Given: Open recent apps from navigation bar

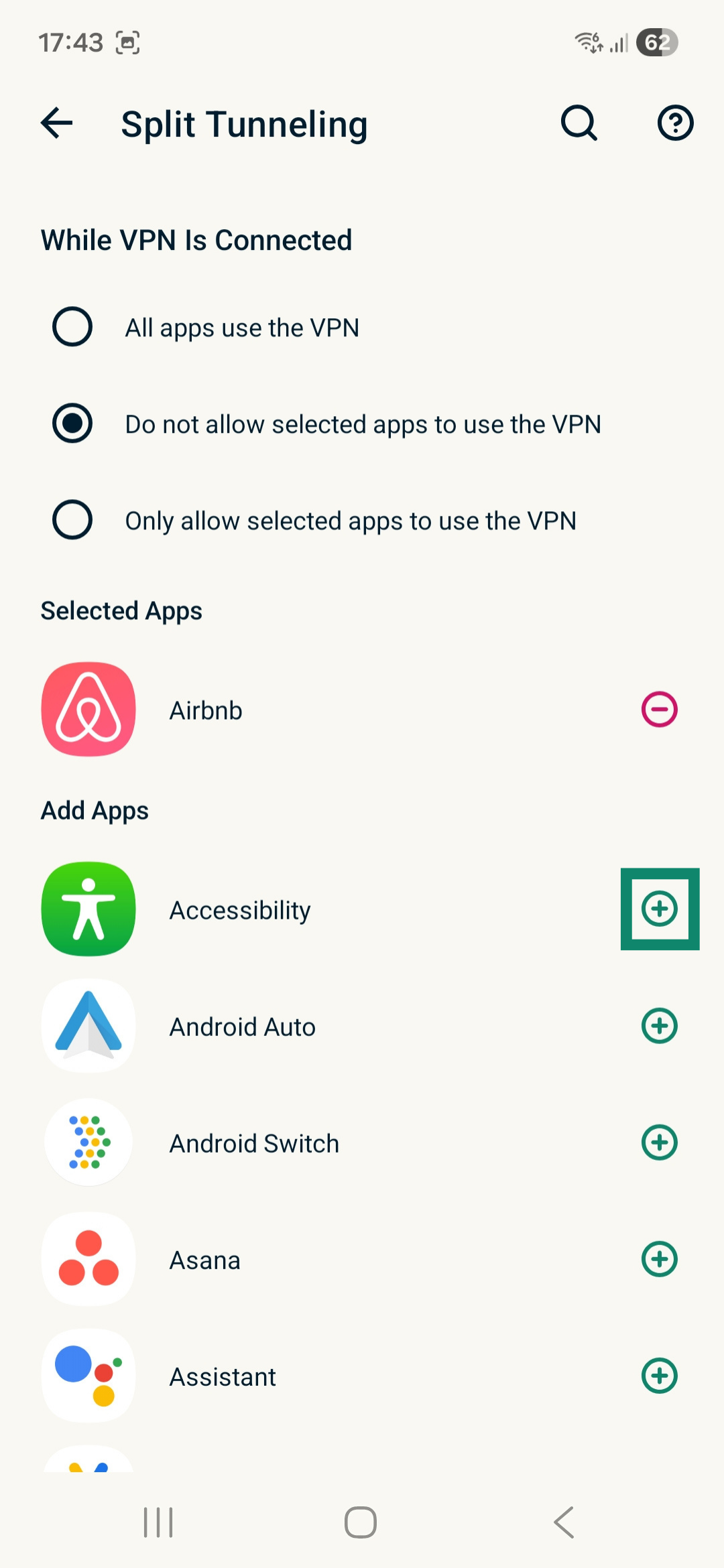Looking at the screenshot, I should tap(158, 1522).
